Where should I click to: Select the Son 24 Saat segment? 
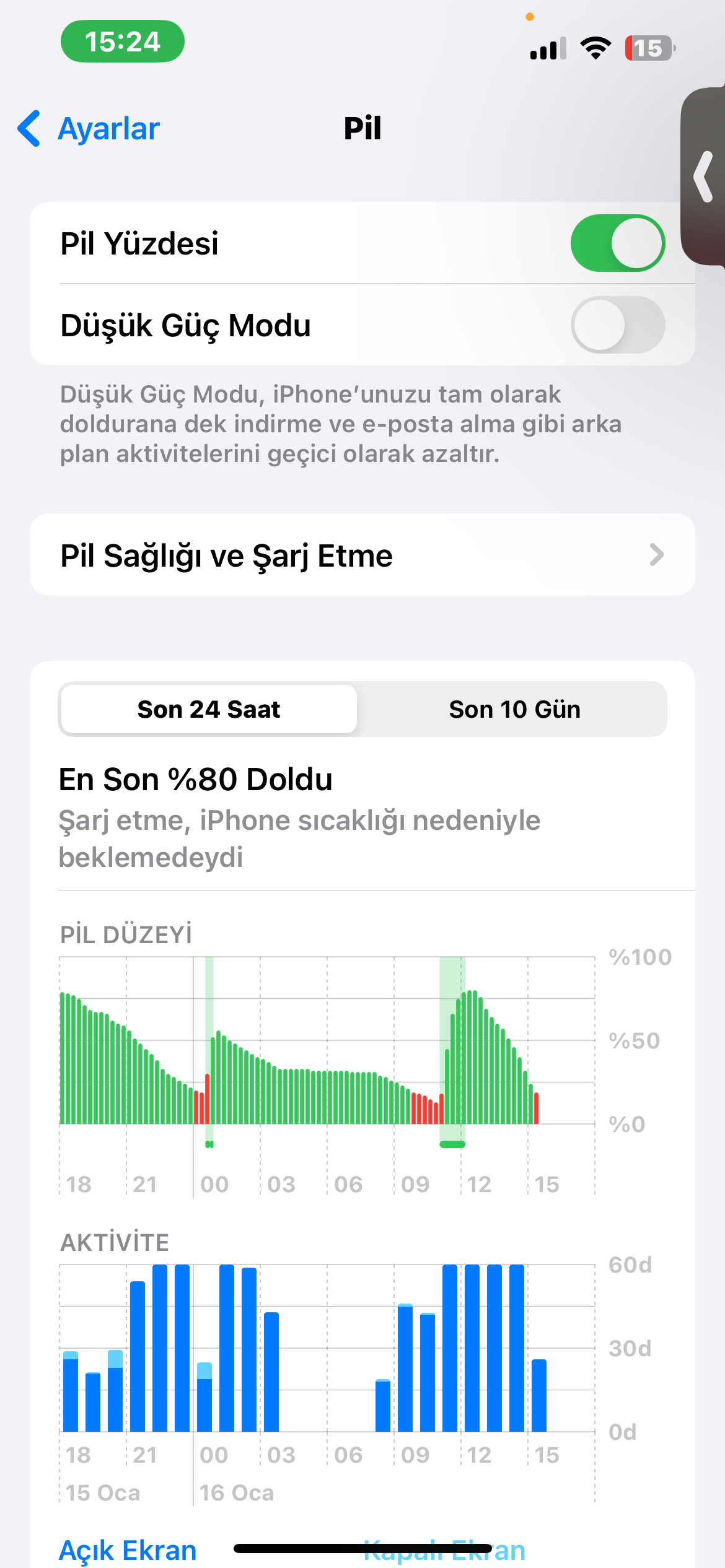point(209,709)
